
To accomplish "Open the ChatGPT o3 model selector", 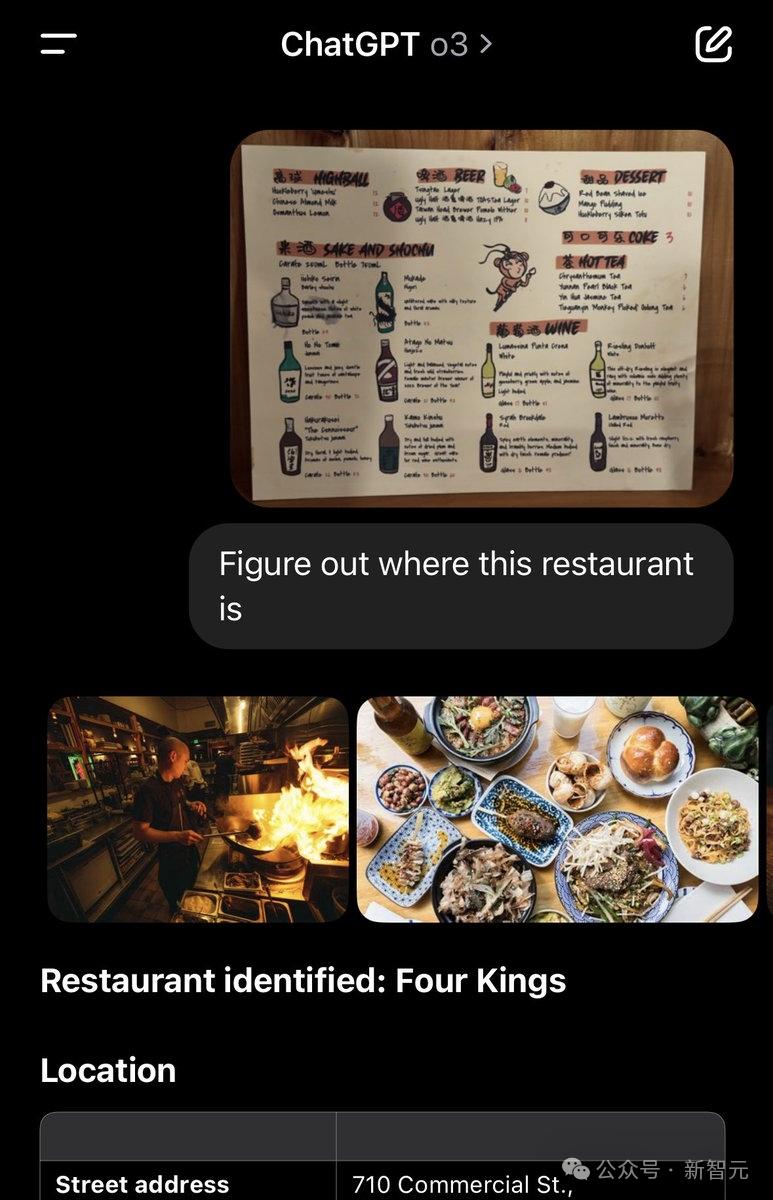I will [x=386, y=44].
